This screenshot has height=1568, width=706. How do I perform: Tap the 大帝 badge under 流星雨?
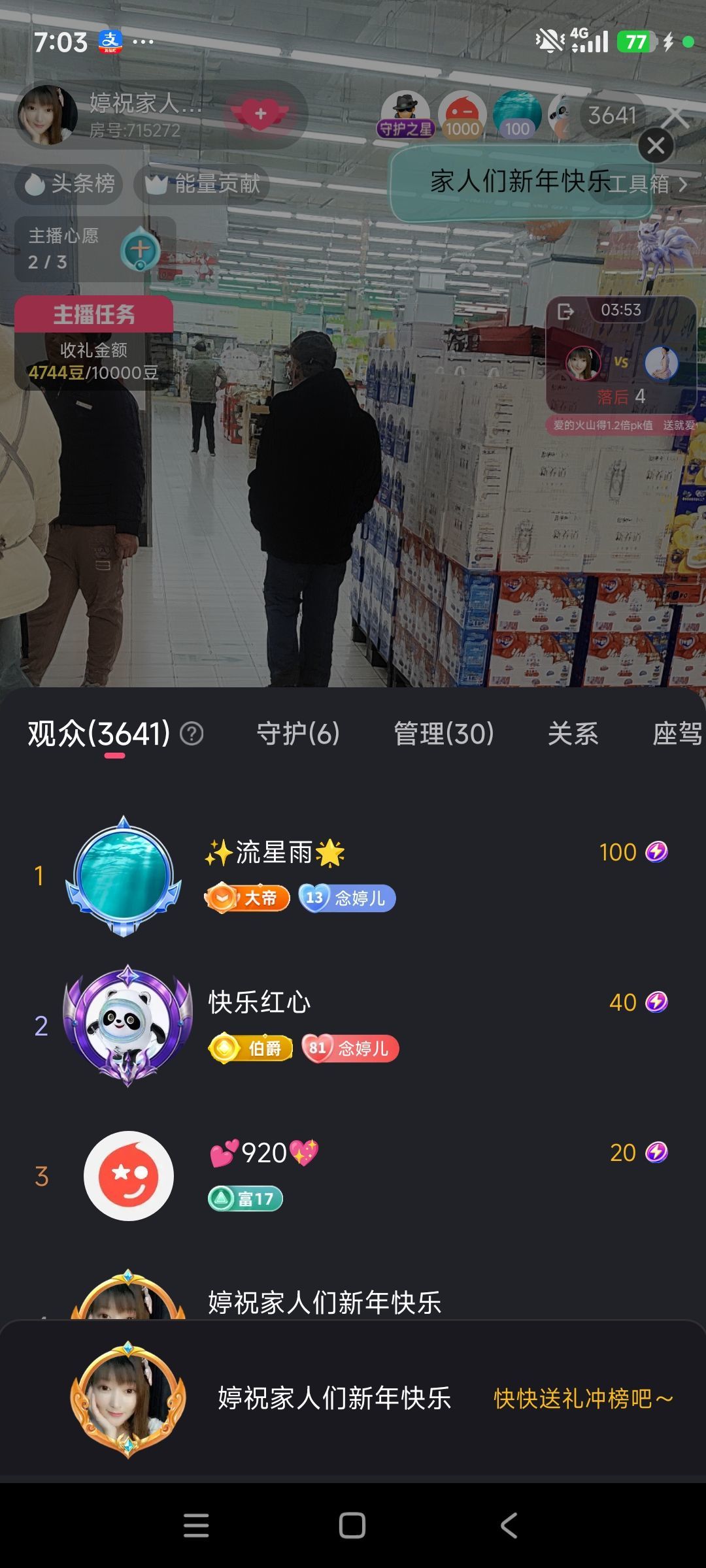pos(247,898)
